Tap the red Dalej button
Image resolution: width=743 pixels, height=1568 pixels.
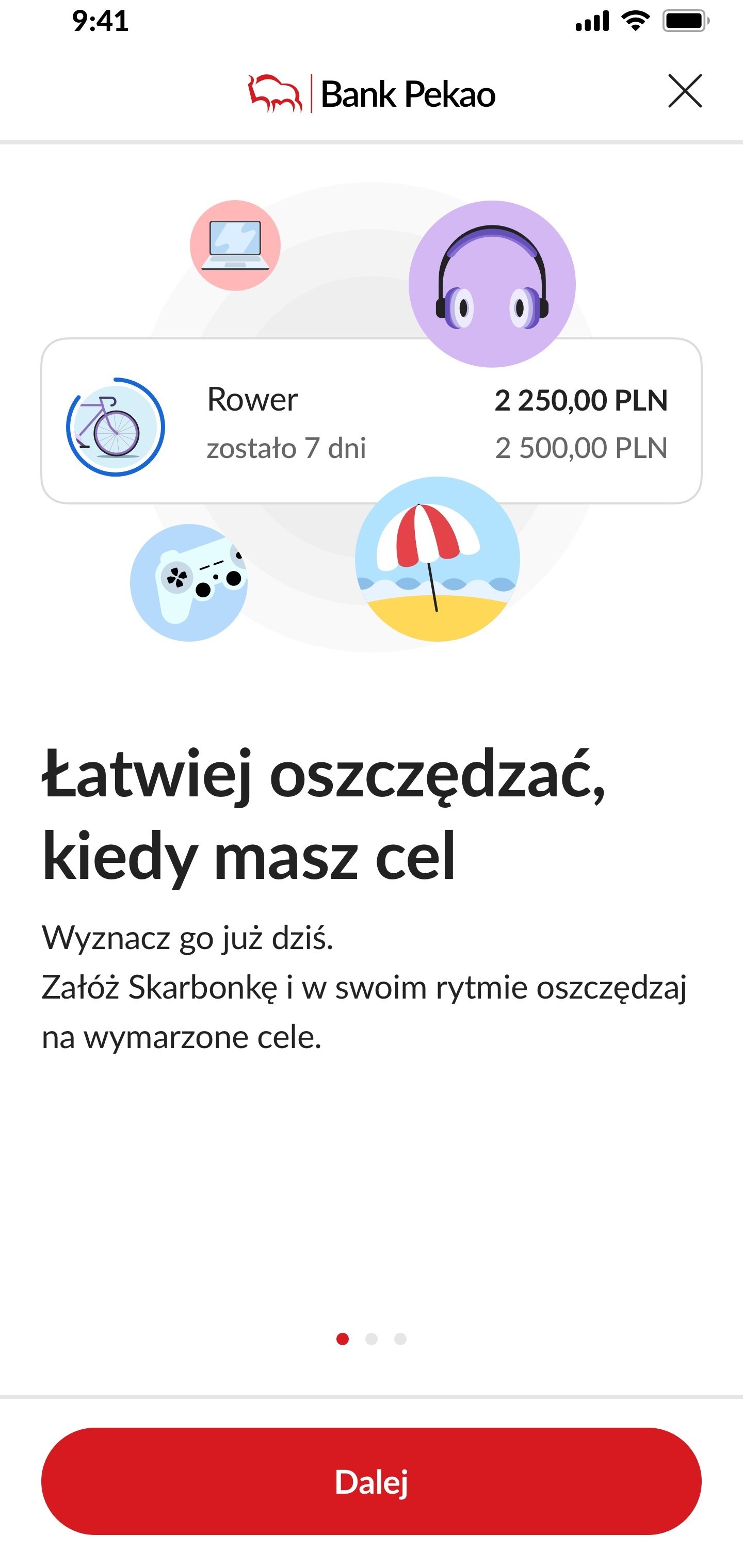[x=372, y=1481]
